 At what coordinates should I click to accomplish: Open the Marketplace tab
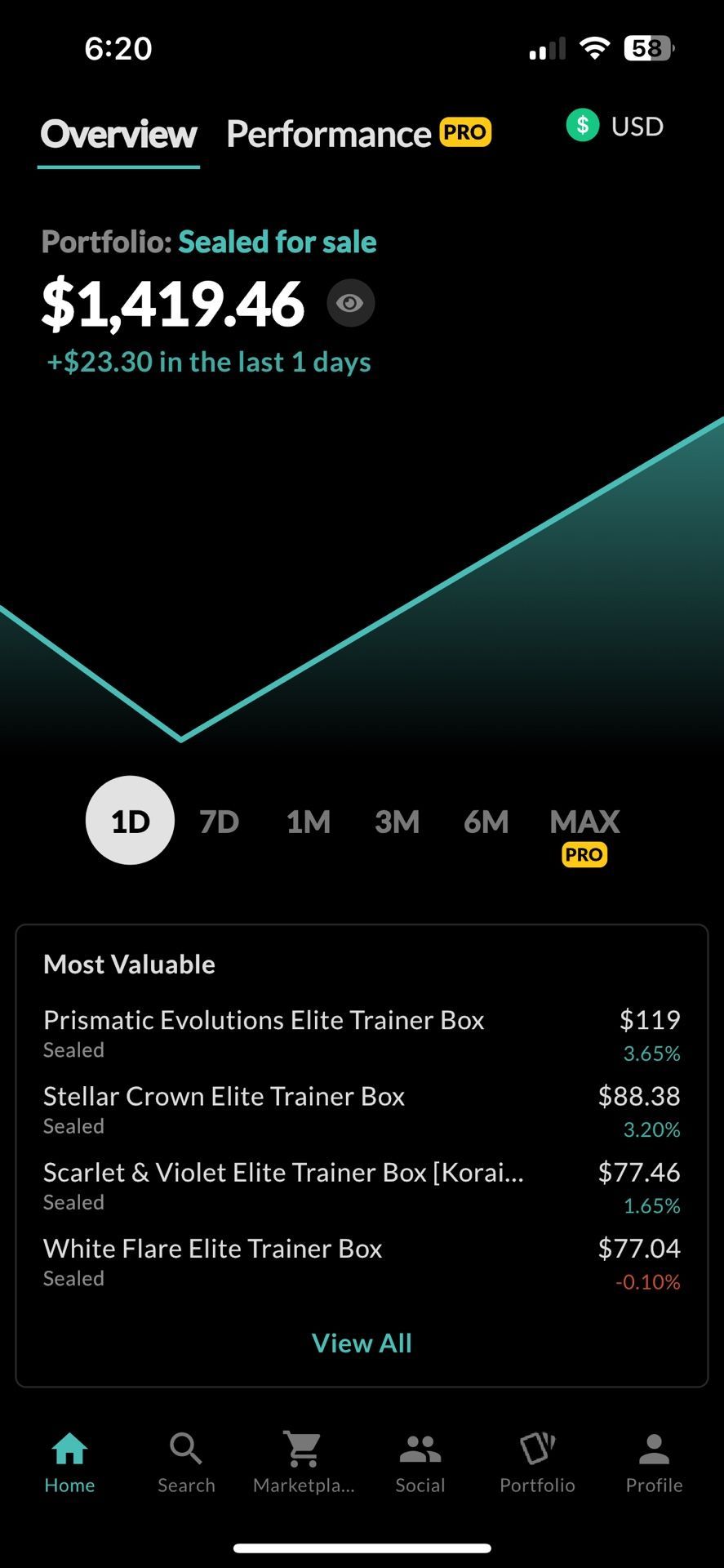pos(304,1463)
